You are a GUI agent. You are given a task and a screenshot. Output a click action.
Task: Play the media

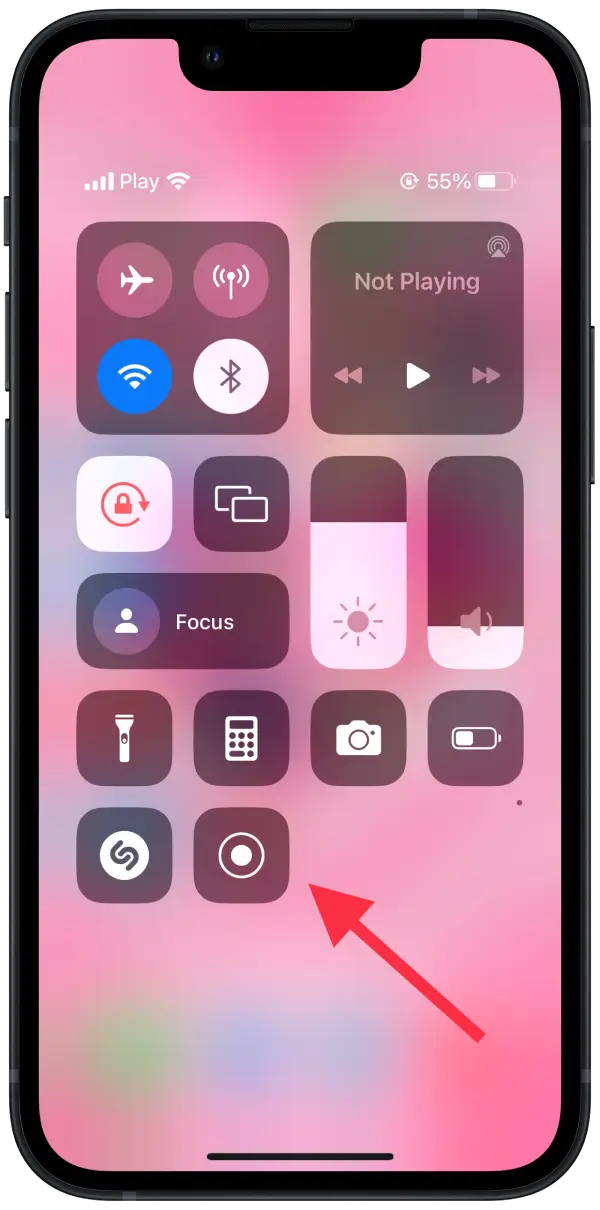click(x=417, y=376)
